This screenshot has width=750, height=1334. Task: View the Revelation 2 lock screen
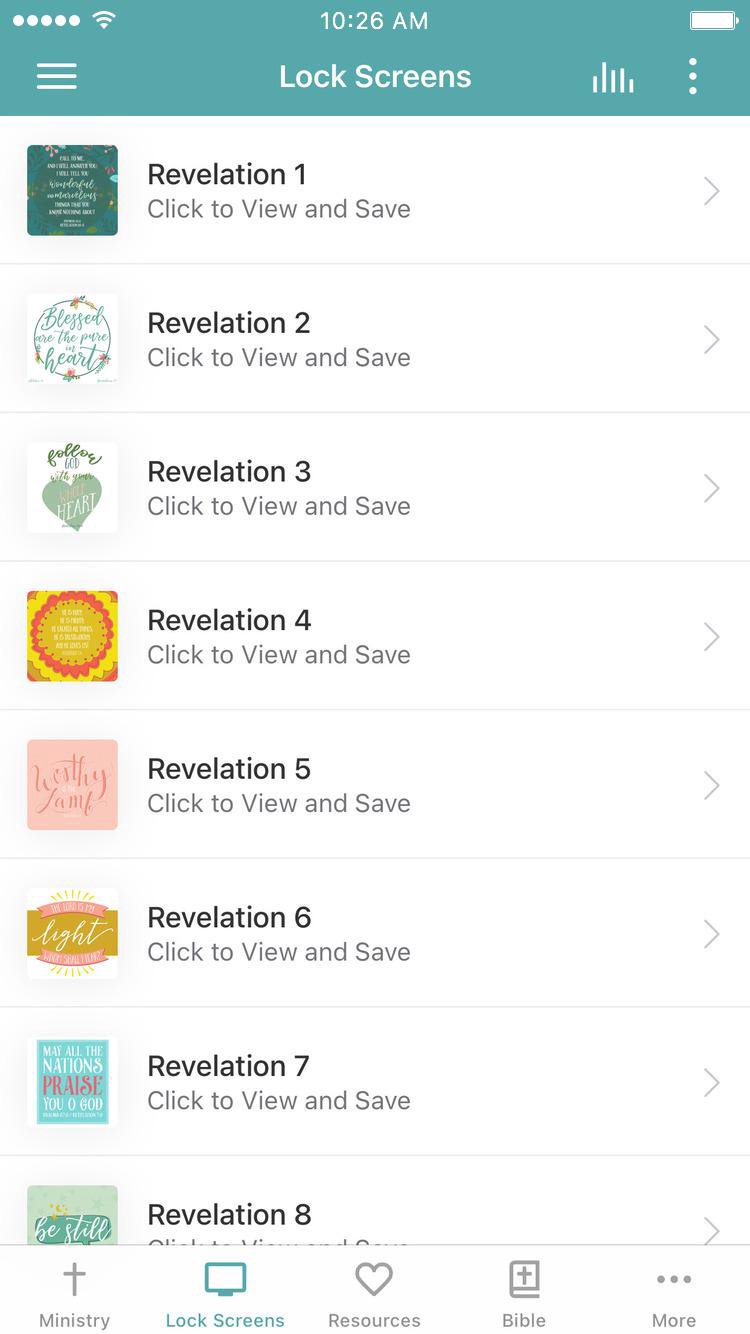[x=375, y=339]
